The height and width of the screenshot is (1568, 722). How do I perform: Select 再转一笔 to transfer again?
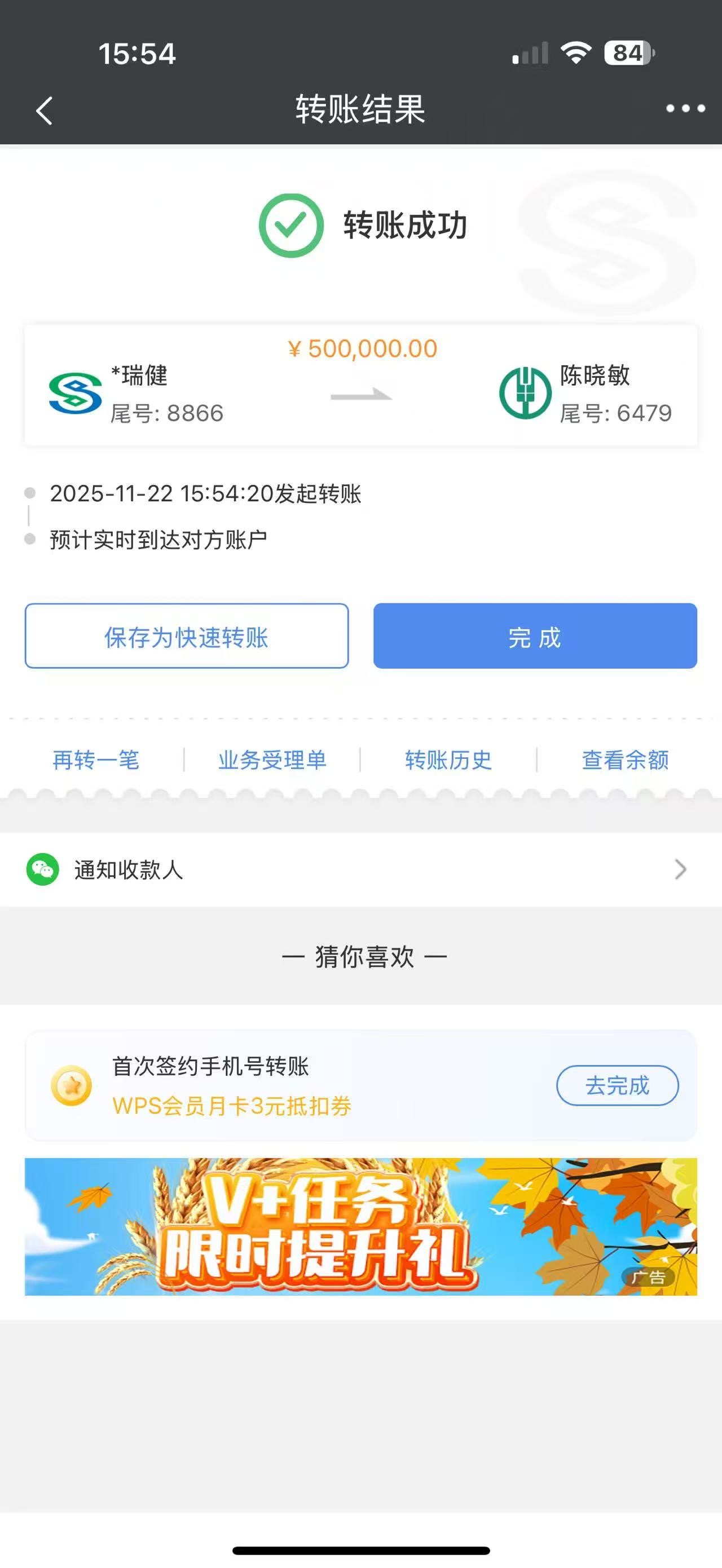point(96,759)
